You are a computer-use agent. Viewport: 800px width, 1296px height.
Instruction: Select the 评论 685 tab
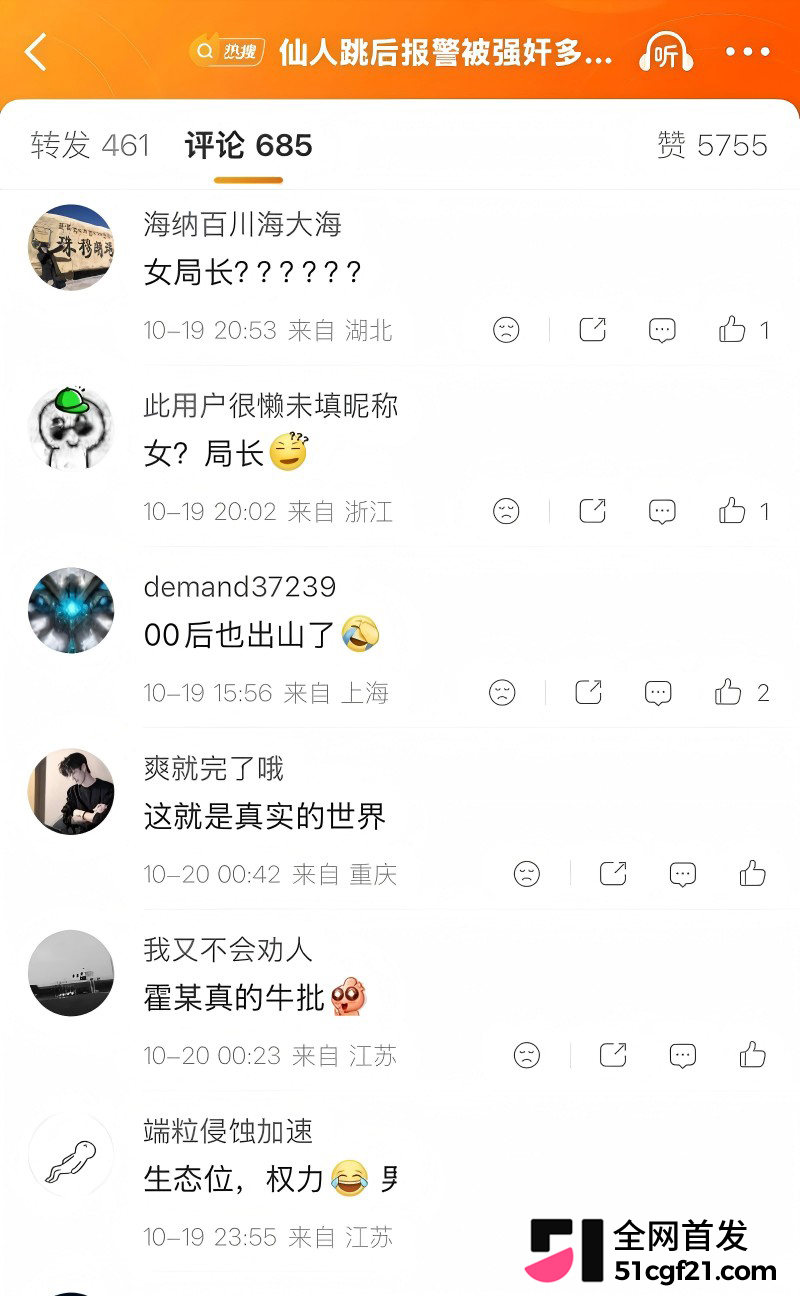point(248,146)
